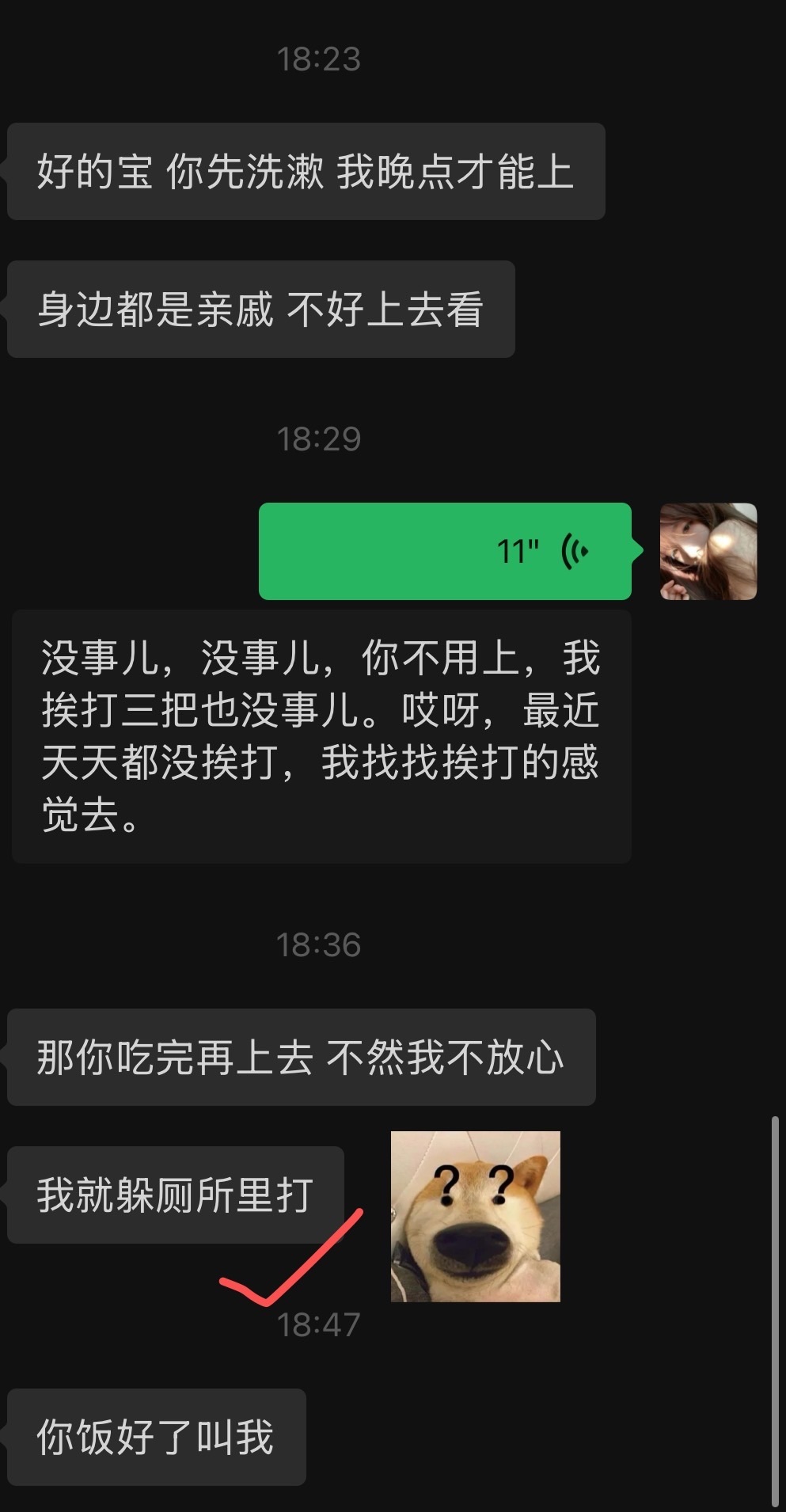Select the message '我就躲厕所里打'
Image resolution: width=786 pixels, height=1512 pixels.
pos(177,1194)
